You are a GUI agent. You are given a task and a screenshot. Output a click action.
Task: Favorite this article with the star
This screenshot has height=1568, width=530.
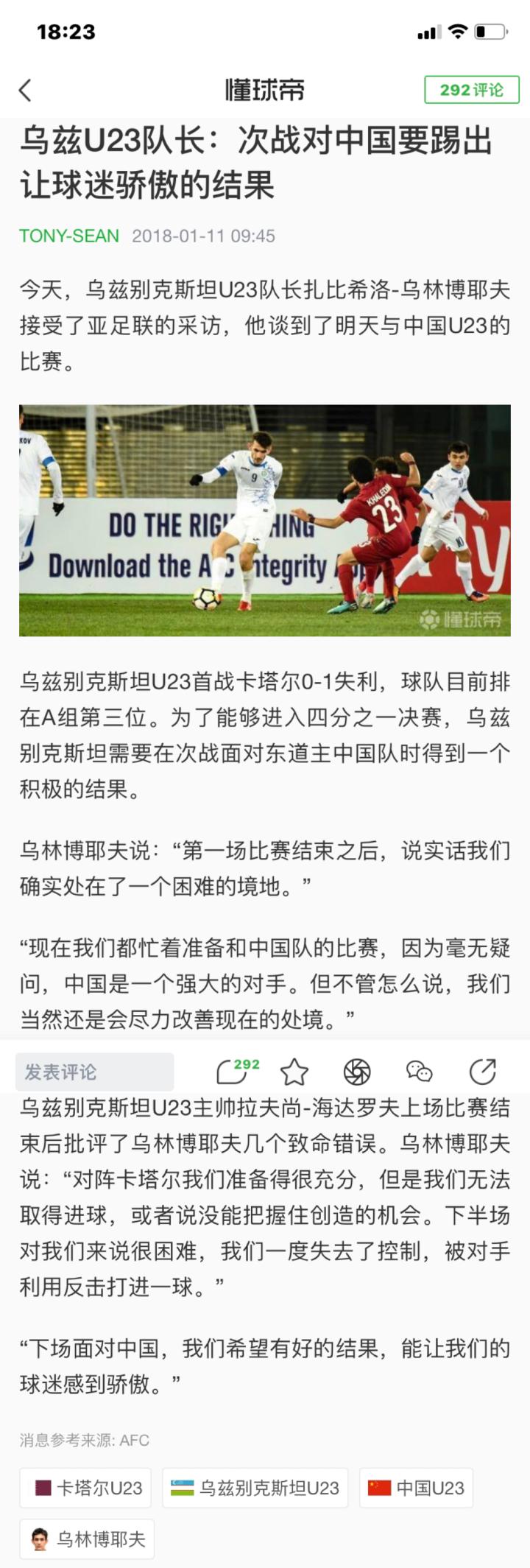[x=294, y=1072]
